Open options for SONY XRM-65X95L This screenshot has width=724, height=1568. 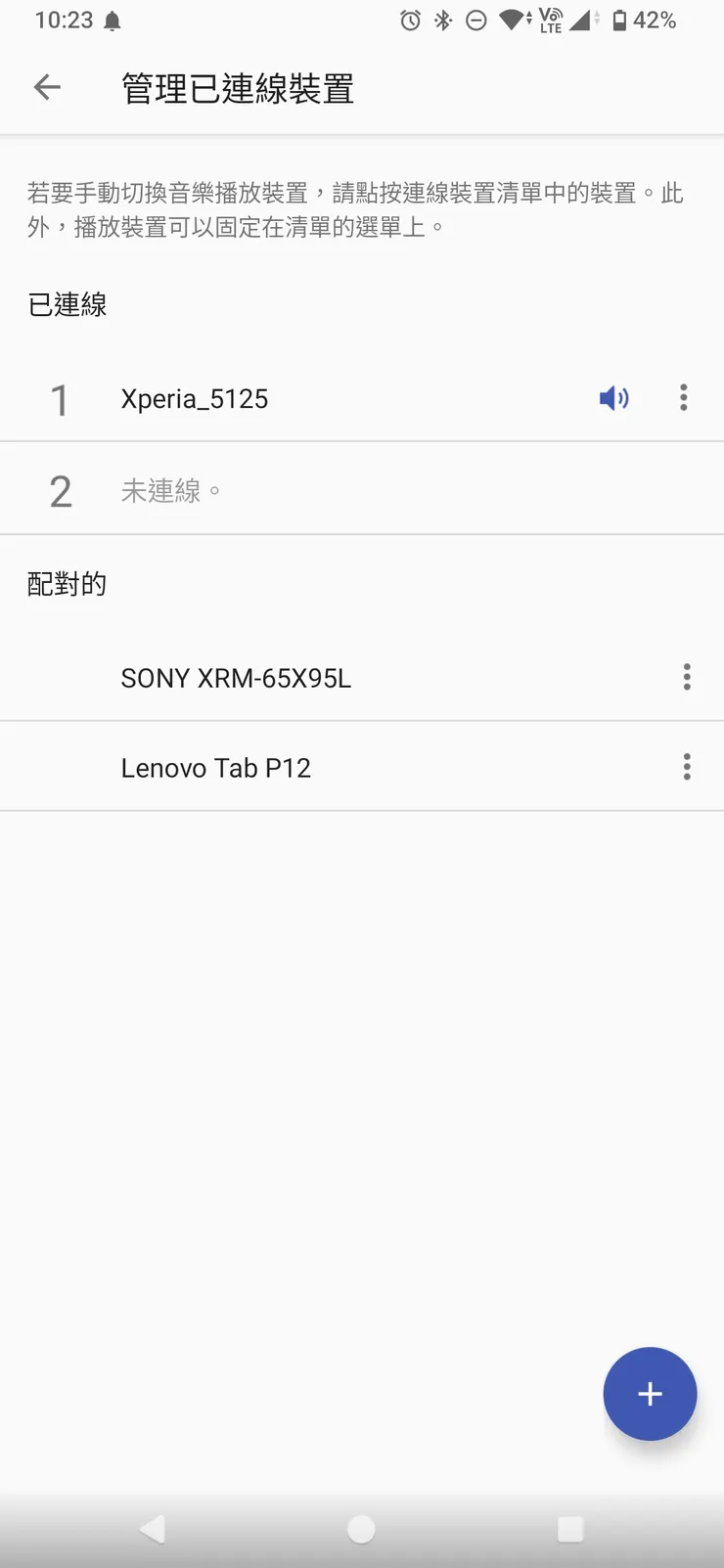tap(687, 677)
